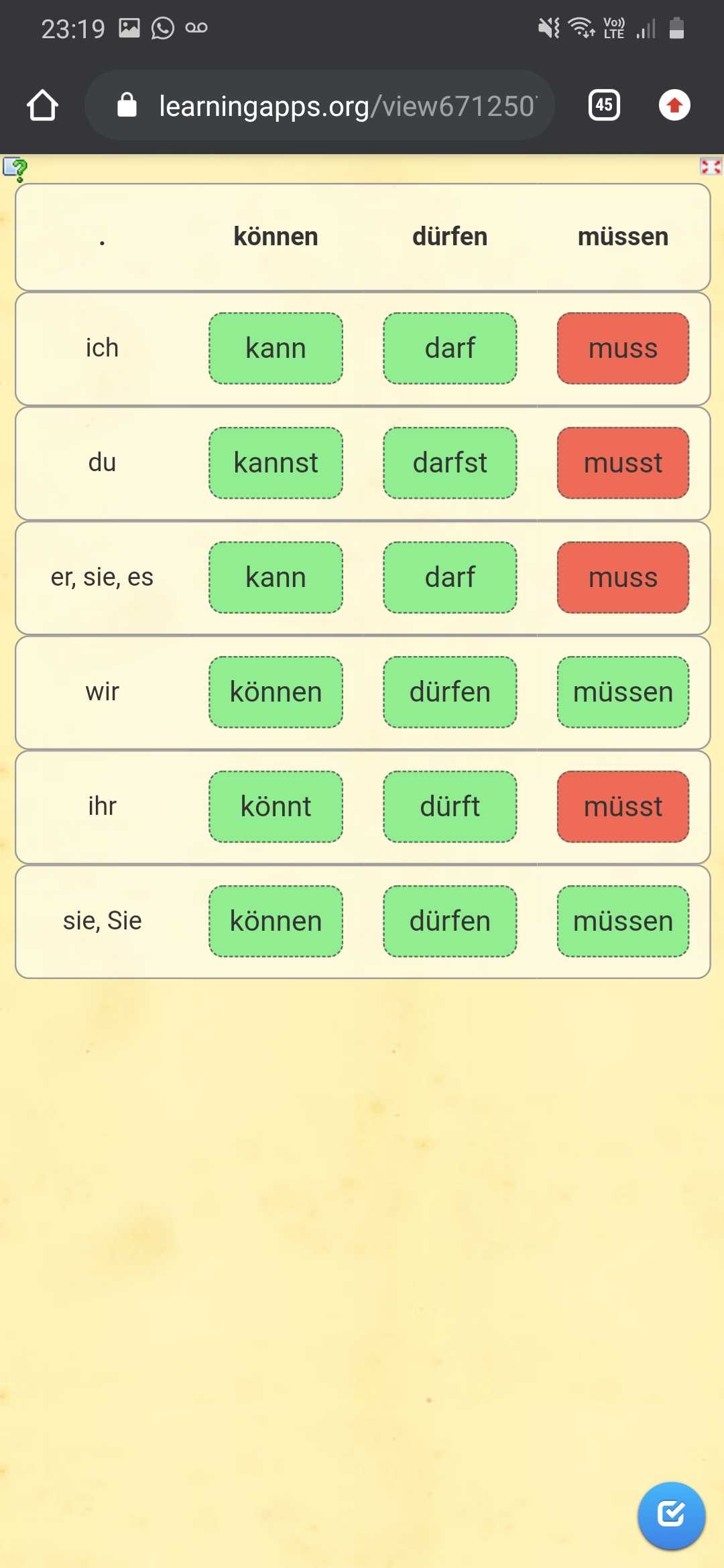Select the red 'muss' tile in the er, sie, es row

[x=623, y=578]
